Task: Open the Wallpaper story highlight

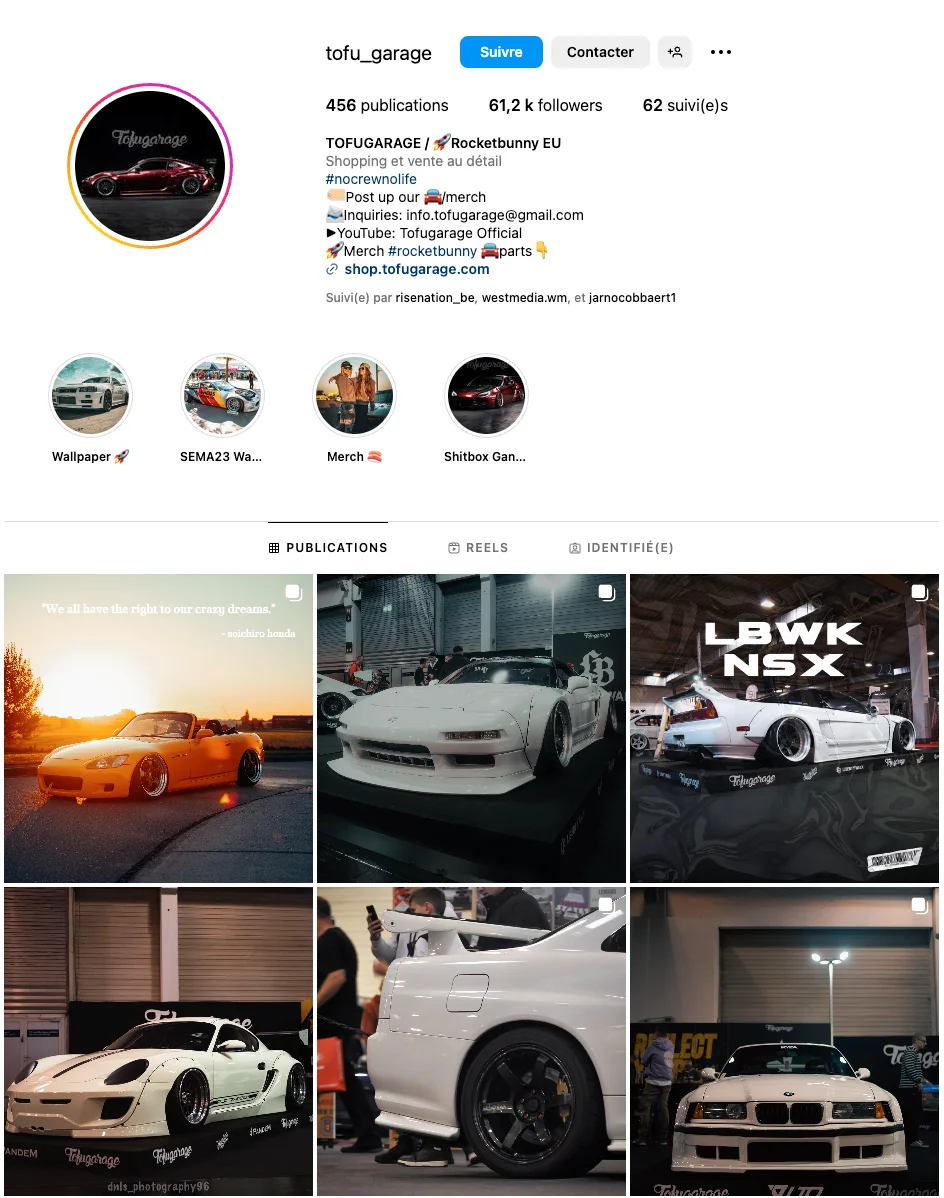Action: click(91, 396)
